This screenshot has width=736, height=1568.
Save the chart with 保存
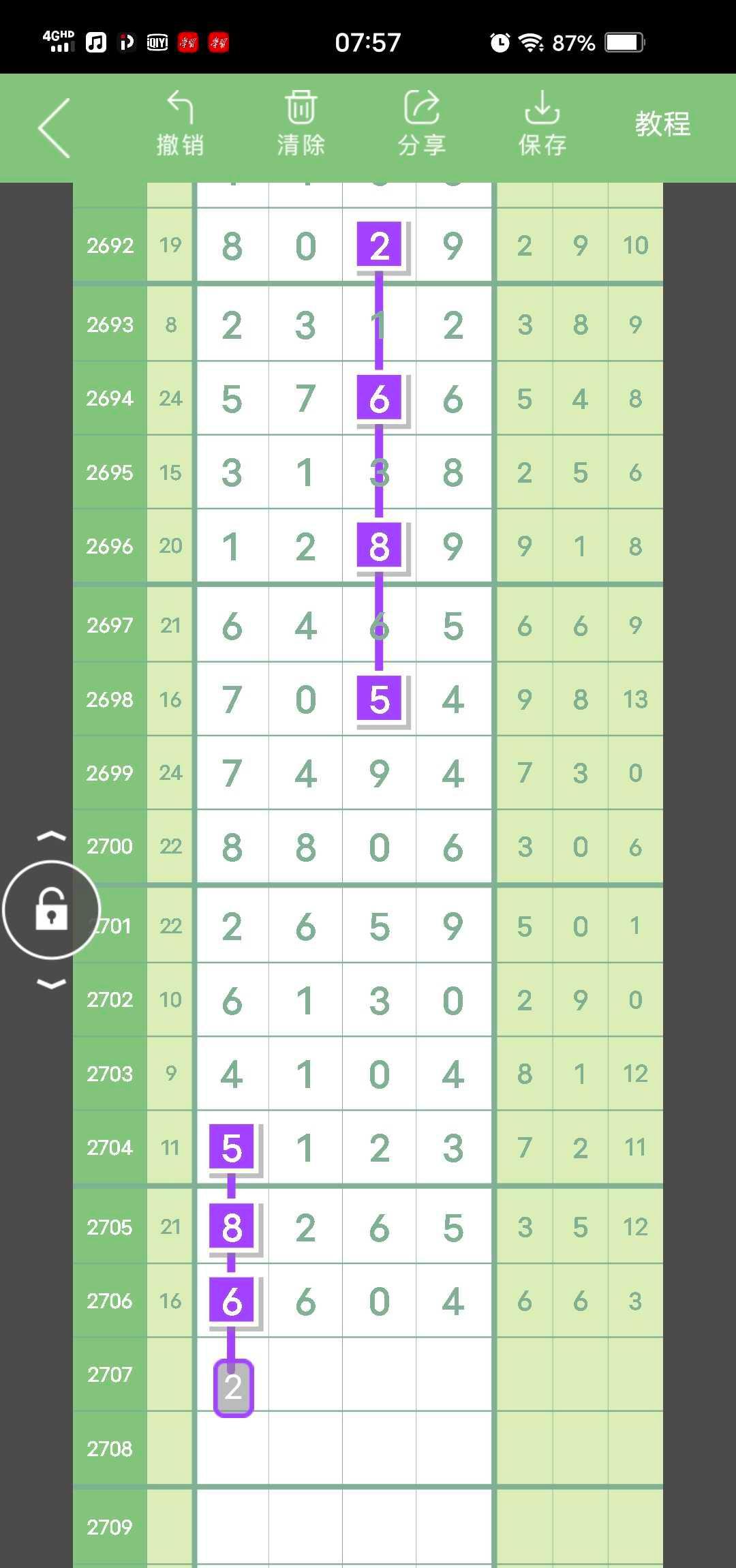tap(542, 124)
